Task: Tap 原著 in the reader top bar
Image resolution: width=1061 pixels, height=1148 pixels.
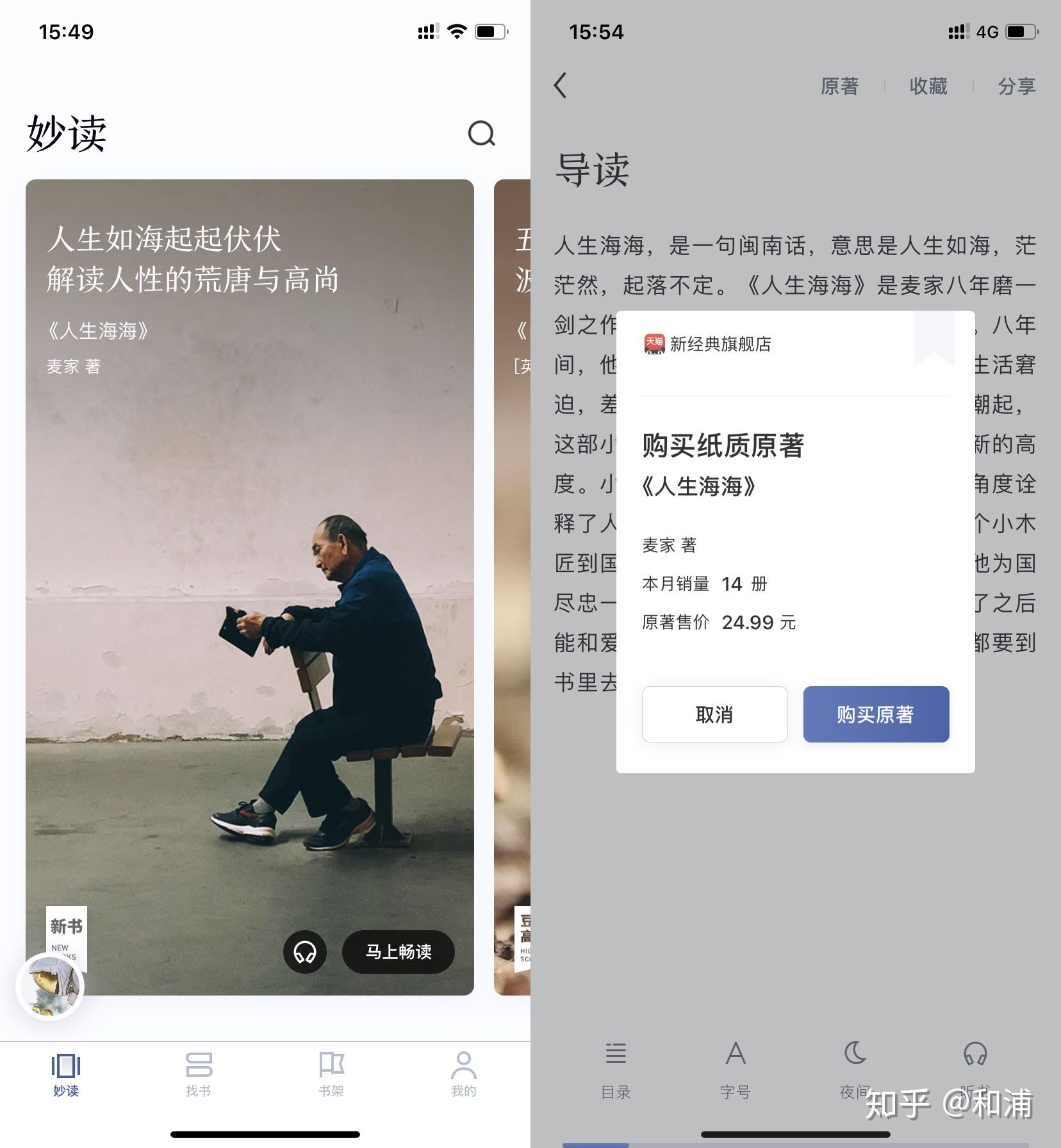Action: tap(839, 86)
